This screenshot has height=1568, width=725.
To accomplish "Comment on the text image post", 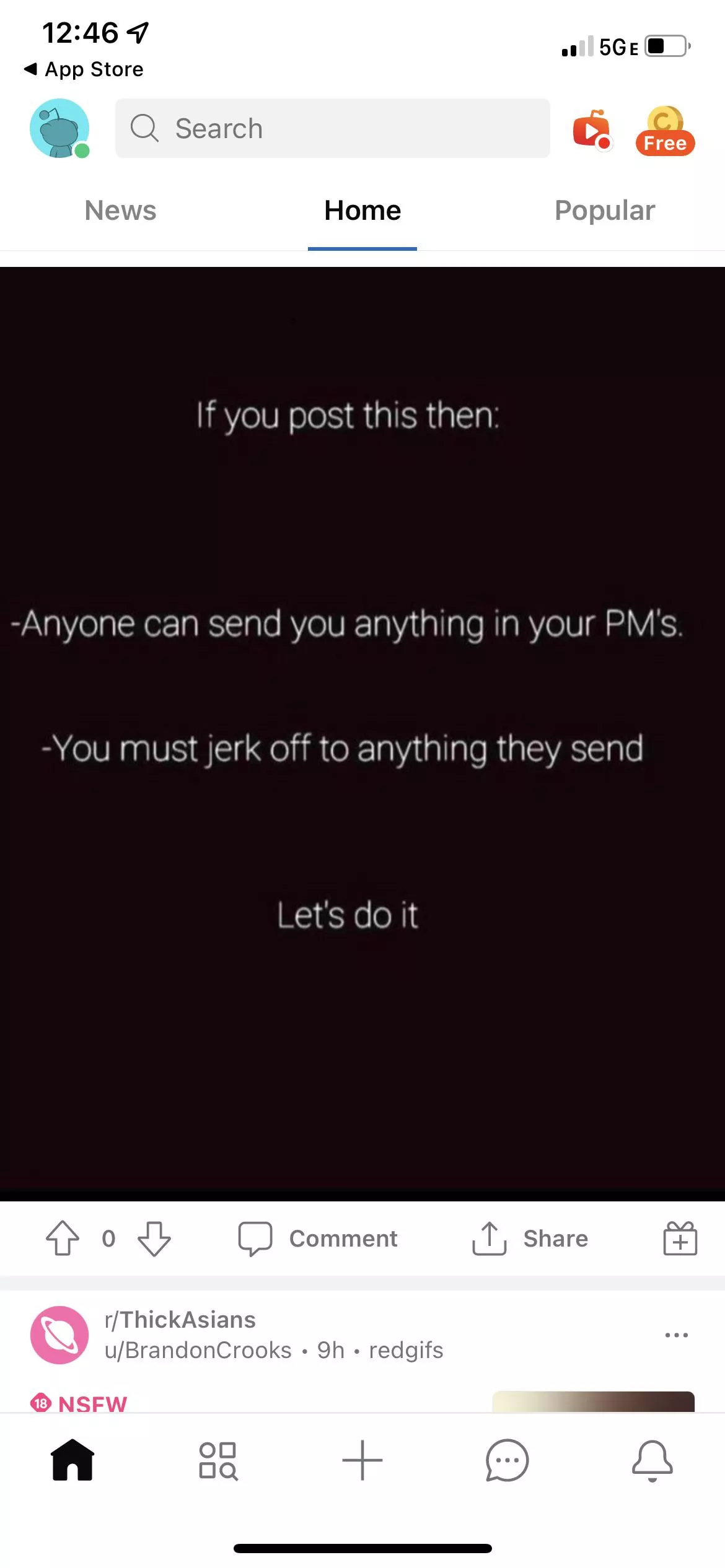I will (318, 1239).
